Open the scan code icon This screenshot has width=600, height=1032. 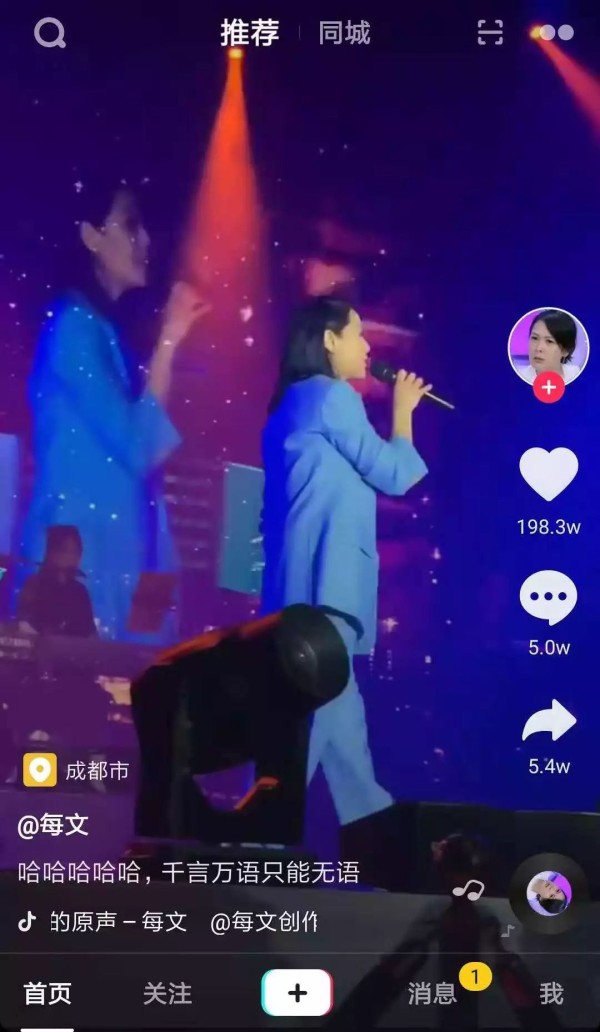(x=490, y=32)
